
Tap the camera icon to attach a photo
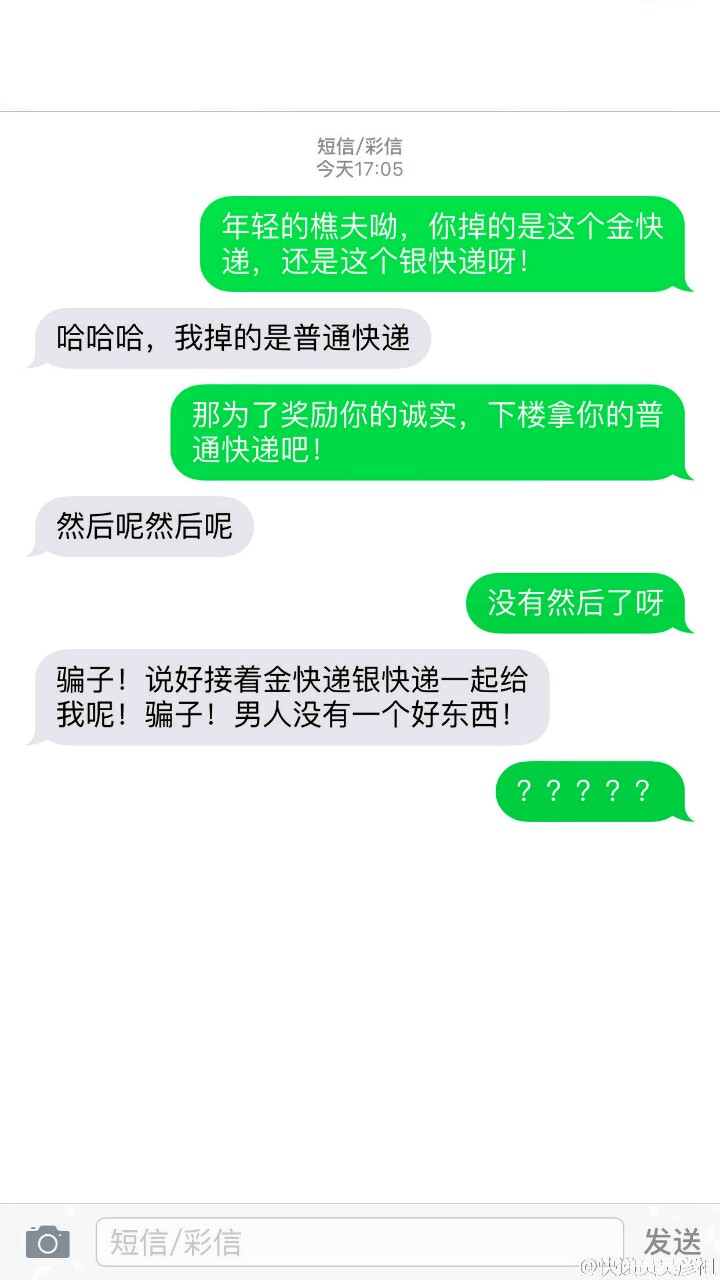[47, 1242]
